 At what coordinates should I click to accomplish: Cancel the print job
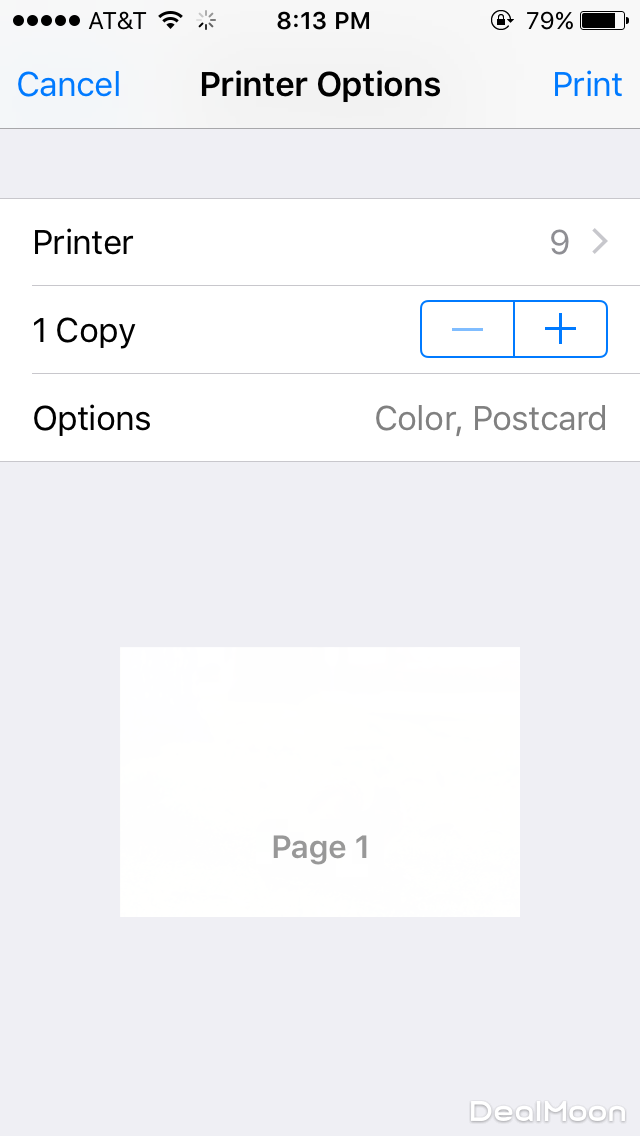(x=69, y=85)
